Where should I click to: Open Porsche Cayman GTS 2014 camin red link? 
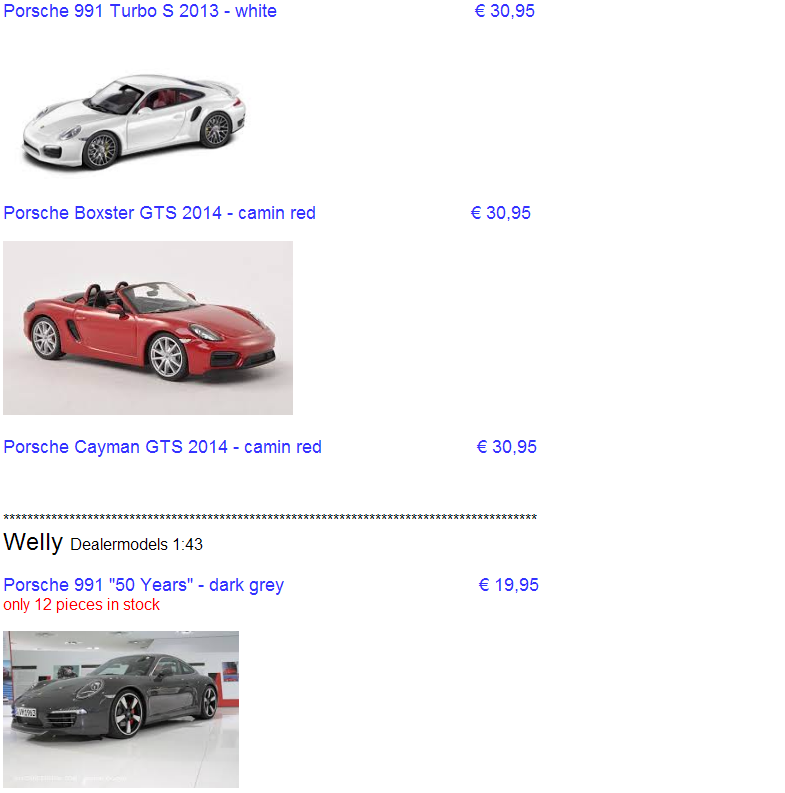[x=162, y=447]
